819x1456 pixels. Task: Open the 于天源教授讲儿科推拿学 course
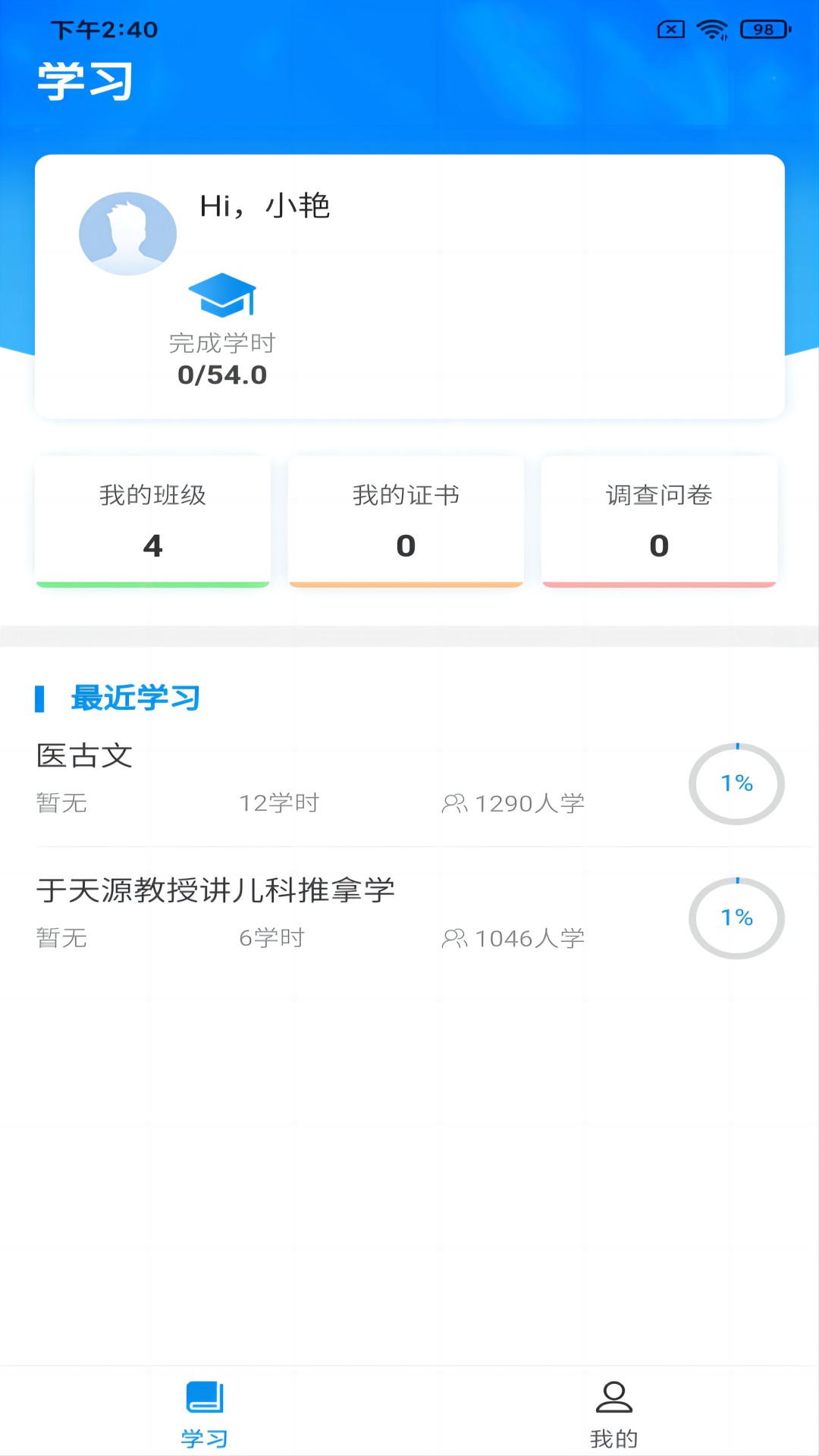[303, 910]
